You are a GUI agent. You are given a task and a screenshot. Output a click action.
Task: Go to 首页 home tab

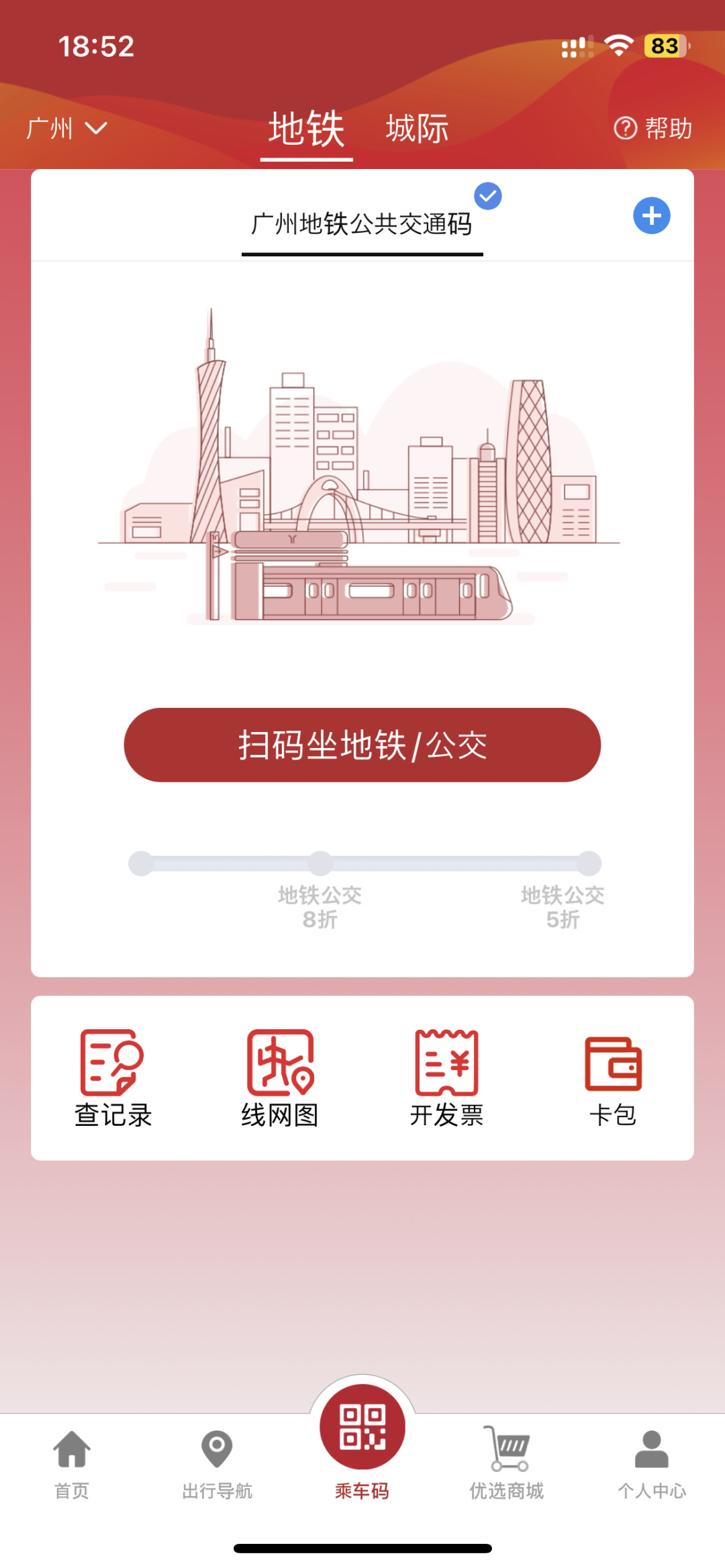coord(72,1464)
